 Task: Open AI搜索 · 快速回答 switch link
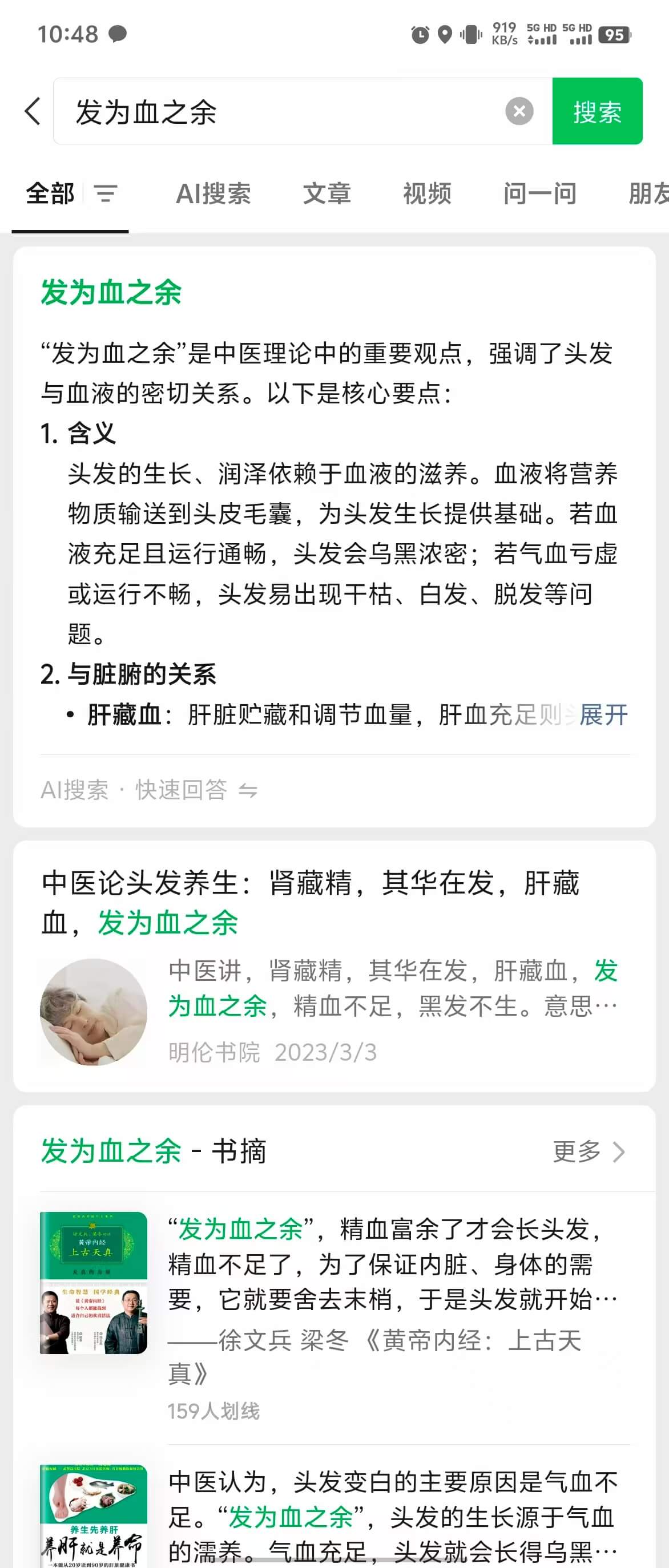coord(149,790)
